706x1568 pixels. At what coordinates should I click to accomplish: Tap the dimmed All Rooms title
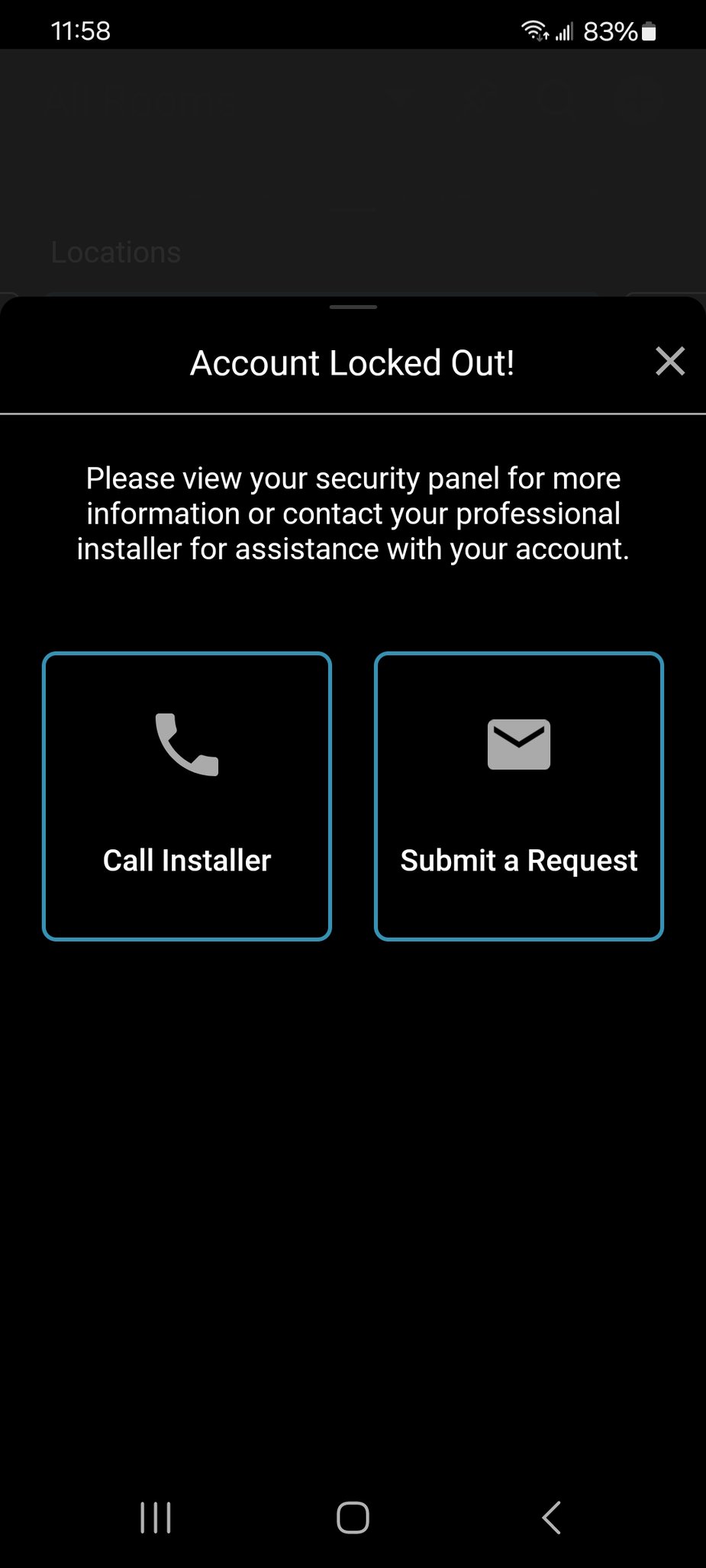[x=141, y=101]
